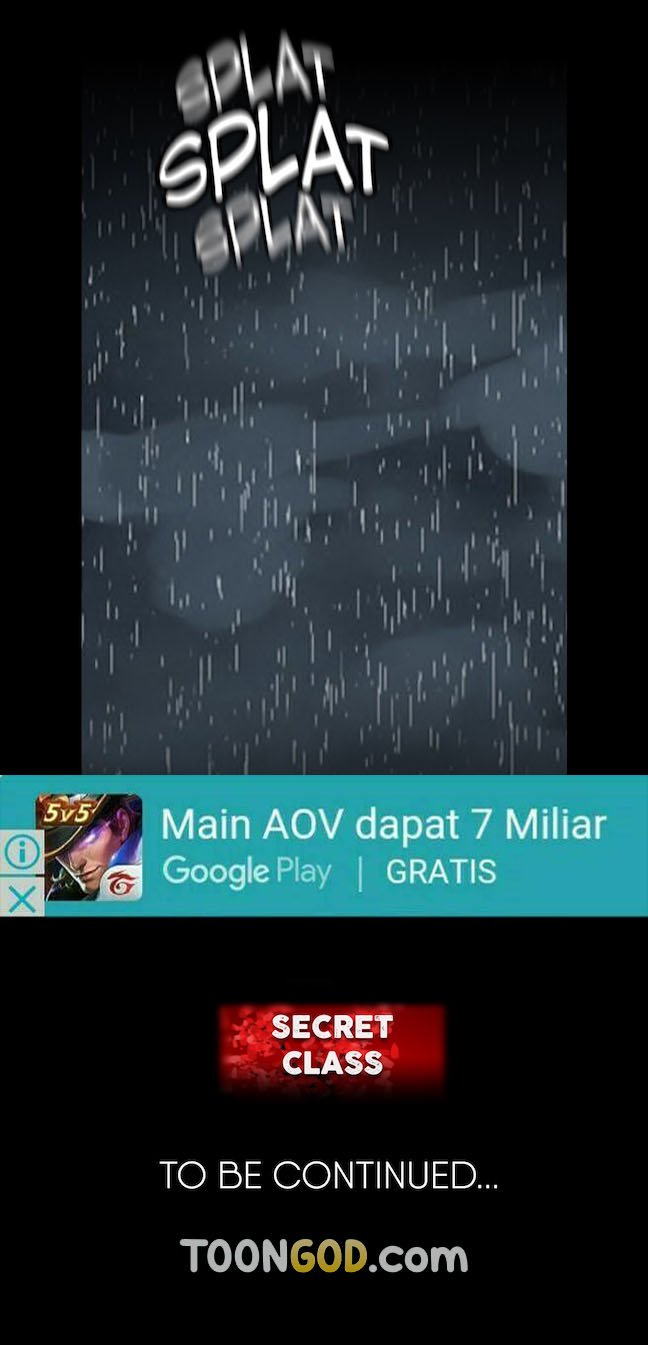The width and height of the screenshot is (648, 1345).
Task: Open the Main AOV Google Play ad
Action: point(383,846)
